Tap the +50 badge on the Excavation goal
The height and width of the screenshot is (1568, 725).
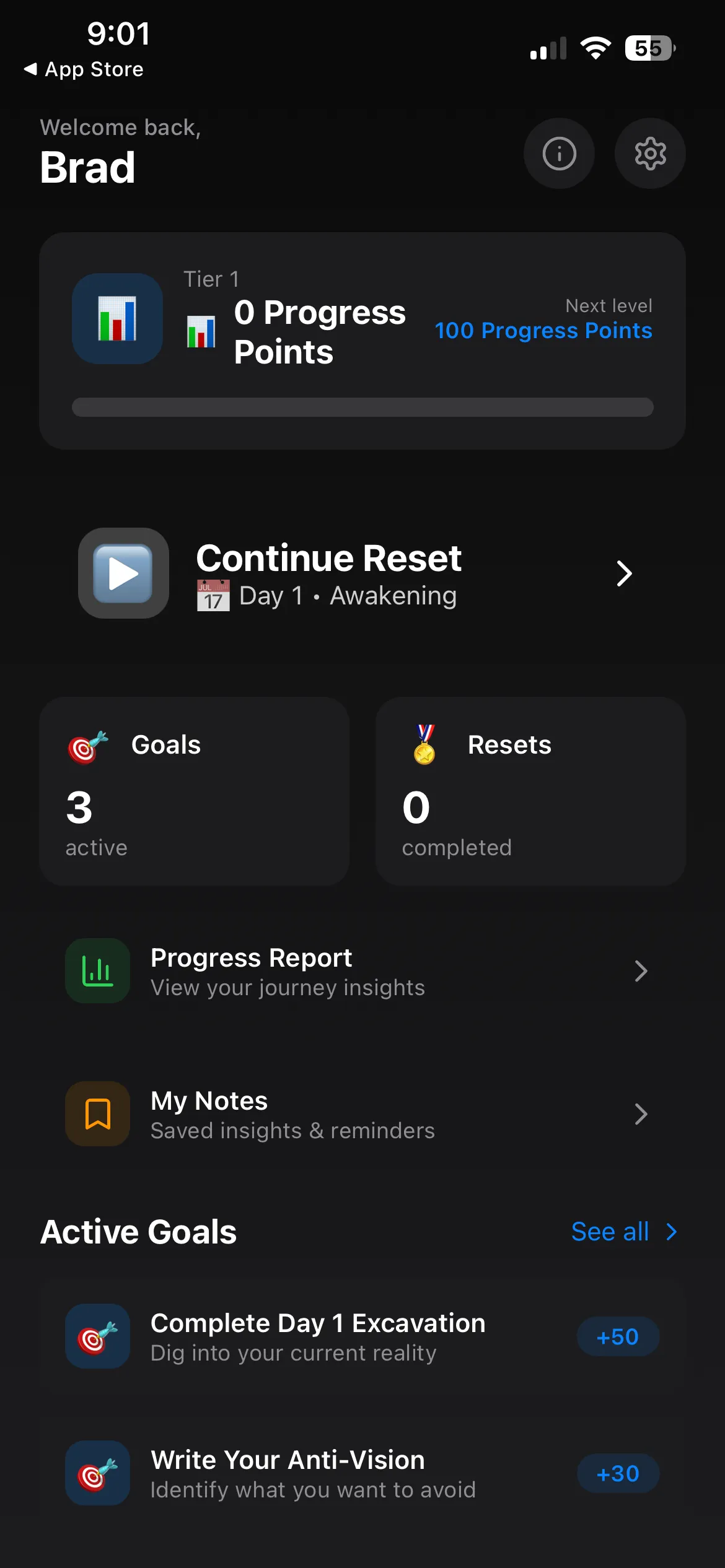(x=617, y=1336)
